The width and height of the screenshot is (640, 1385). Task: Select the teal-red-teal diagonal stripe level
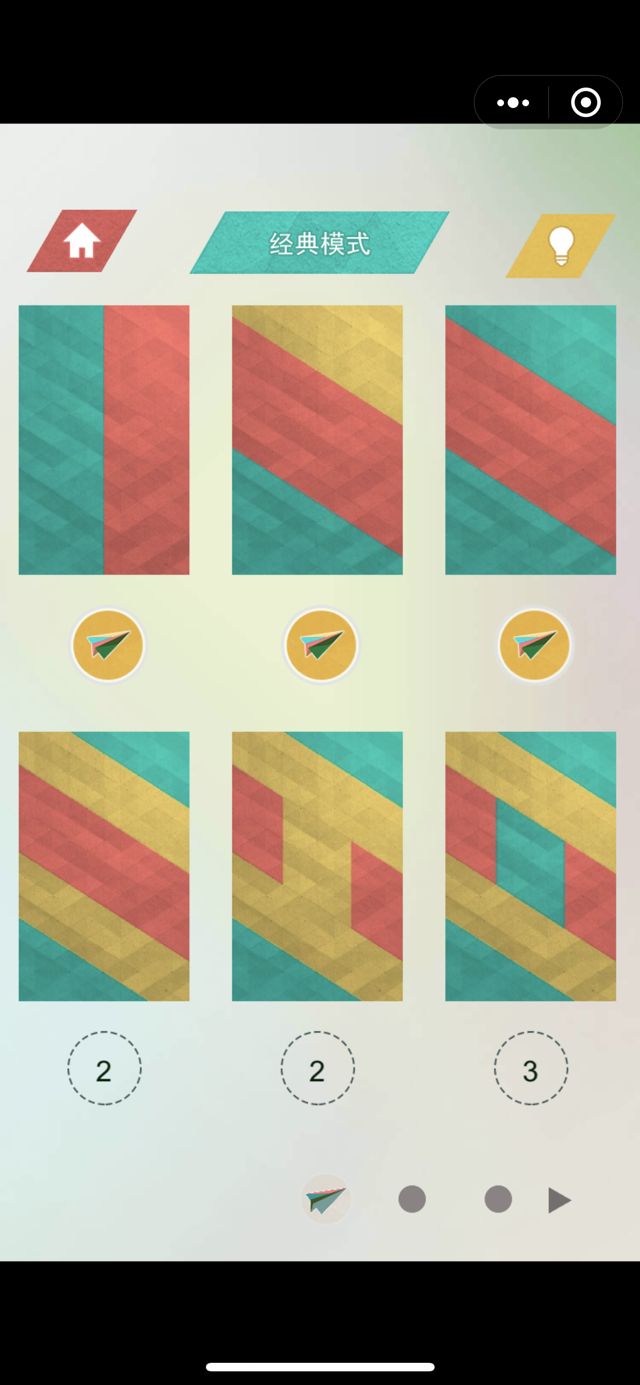click(530, 440)
